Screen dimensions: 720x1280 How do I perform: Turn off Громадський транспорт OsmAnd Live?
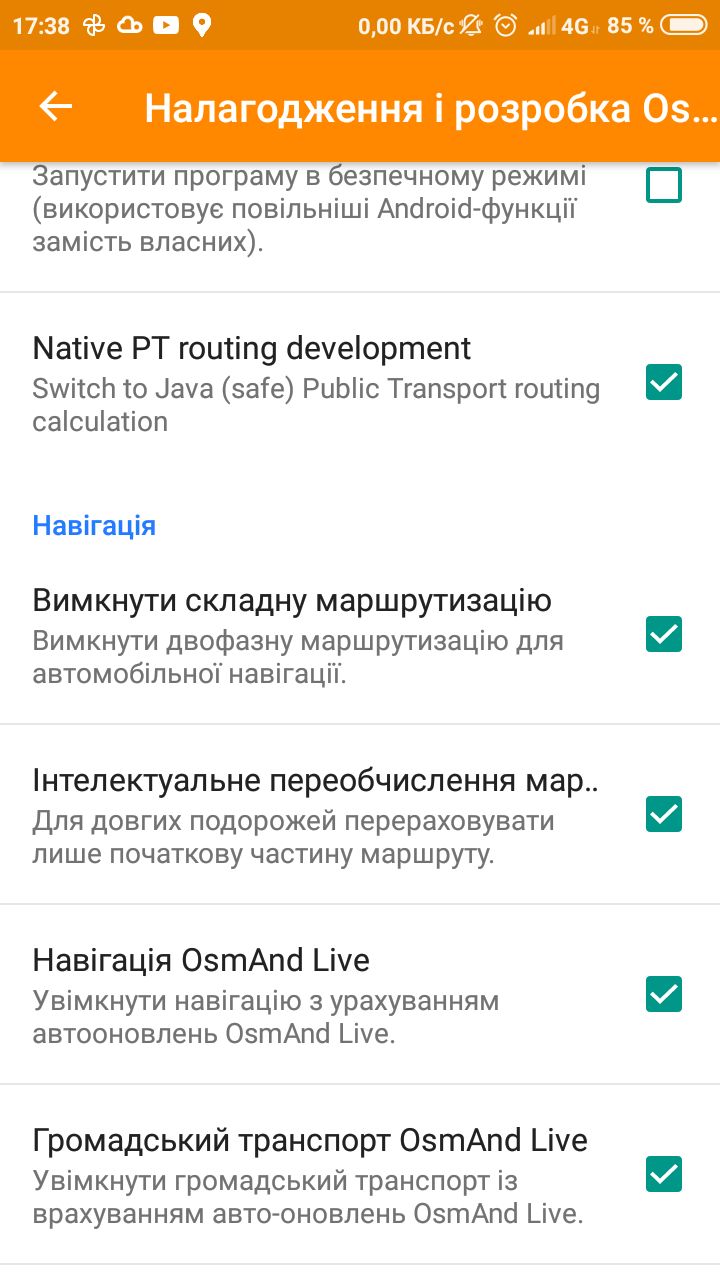click(664, 1175)
